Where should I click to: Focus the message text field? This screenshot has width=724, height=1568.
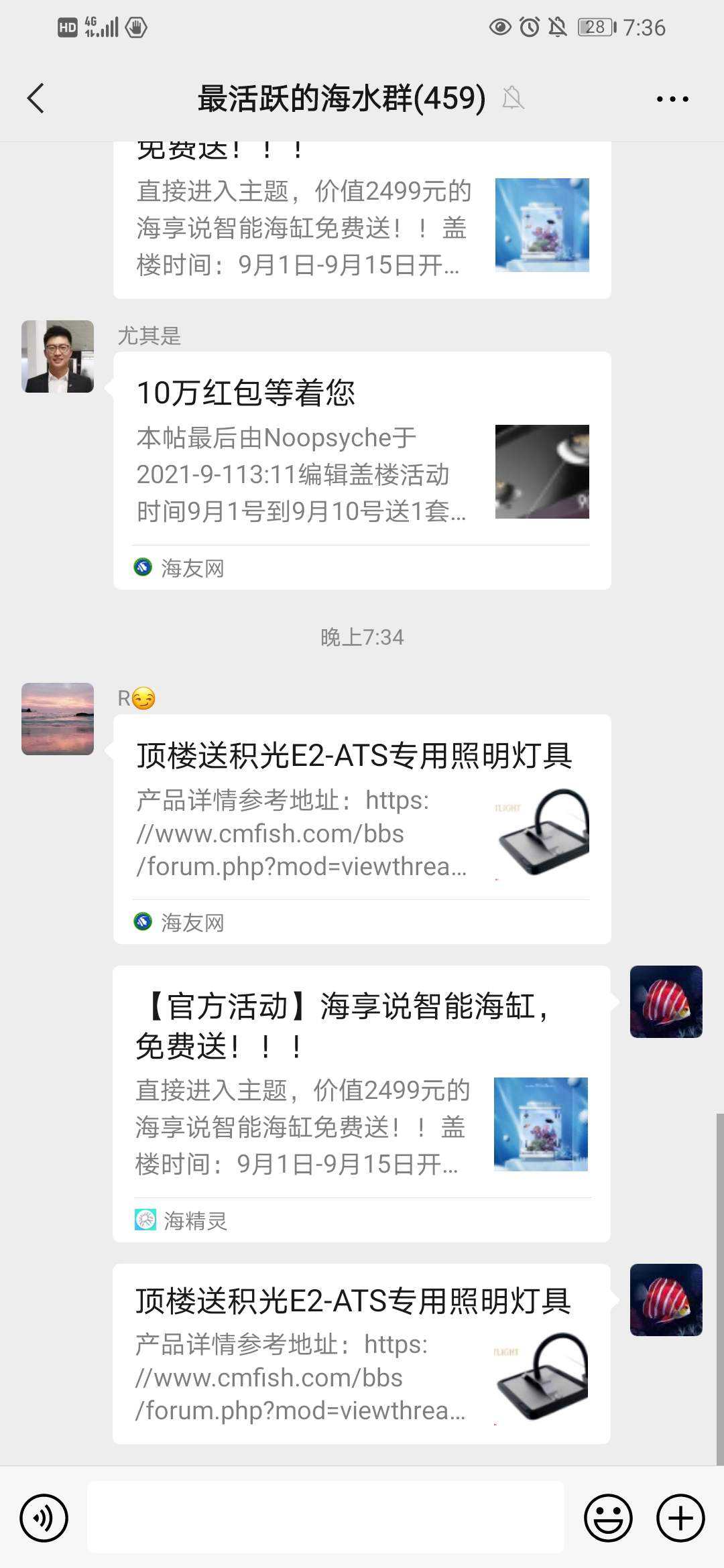click(326, 1518)
